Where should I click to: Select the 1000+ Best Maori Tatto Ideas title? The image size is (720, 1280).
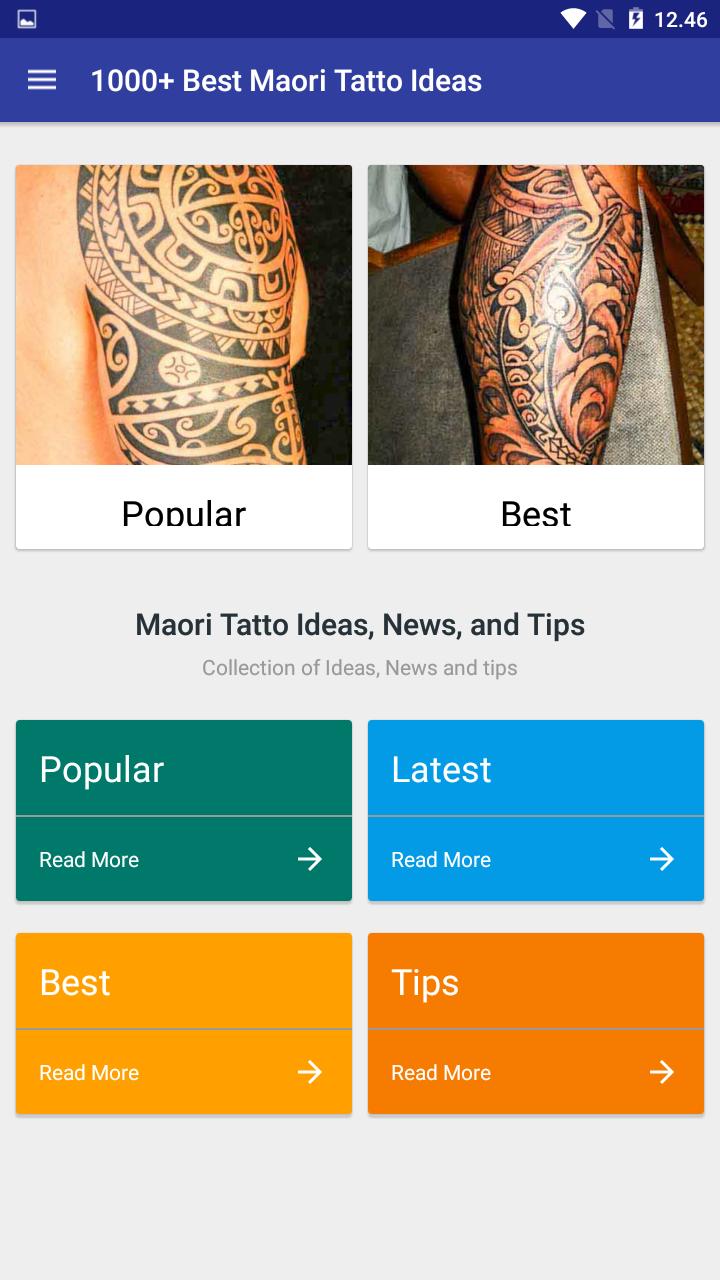(289, 80)
